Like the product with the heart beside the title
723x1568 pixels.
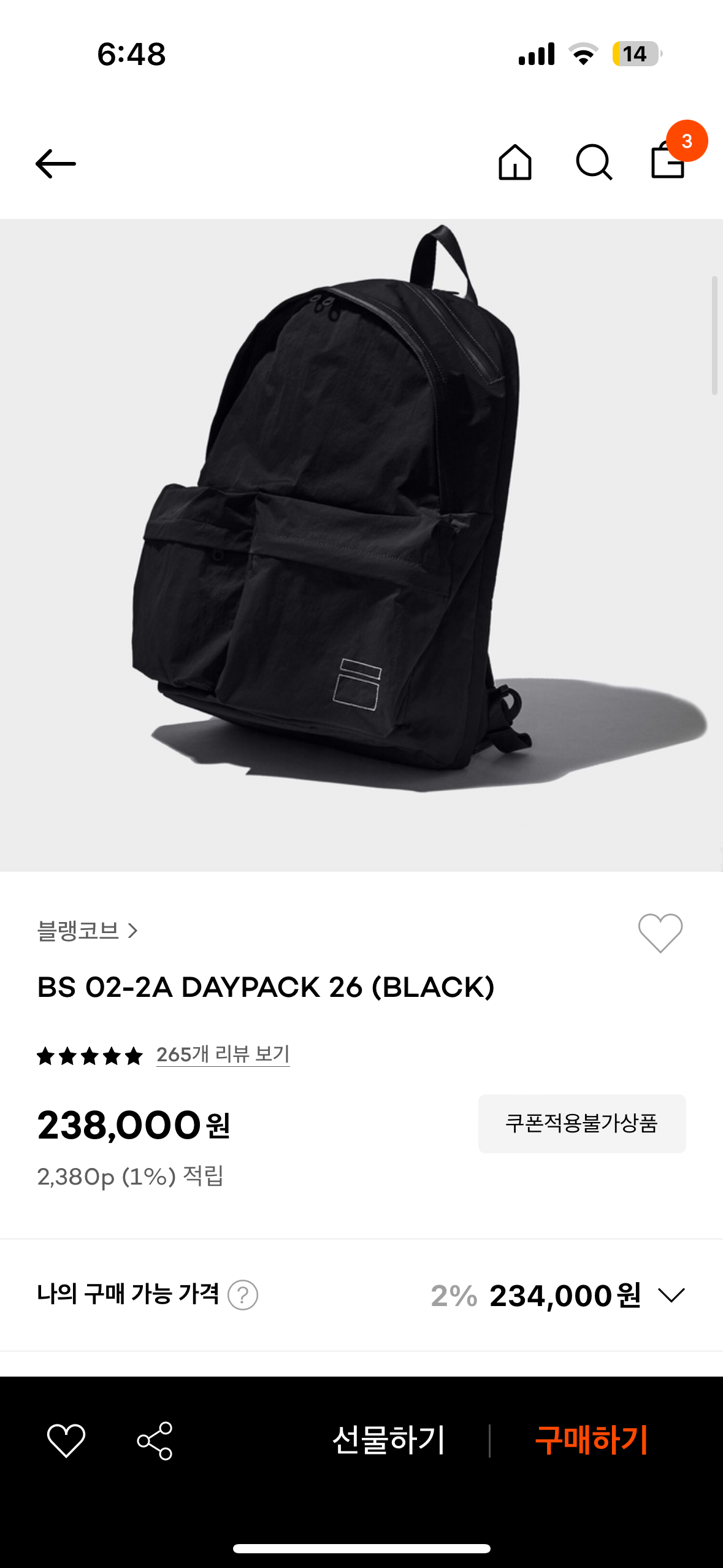(x=660, y=932)
